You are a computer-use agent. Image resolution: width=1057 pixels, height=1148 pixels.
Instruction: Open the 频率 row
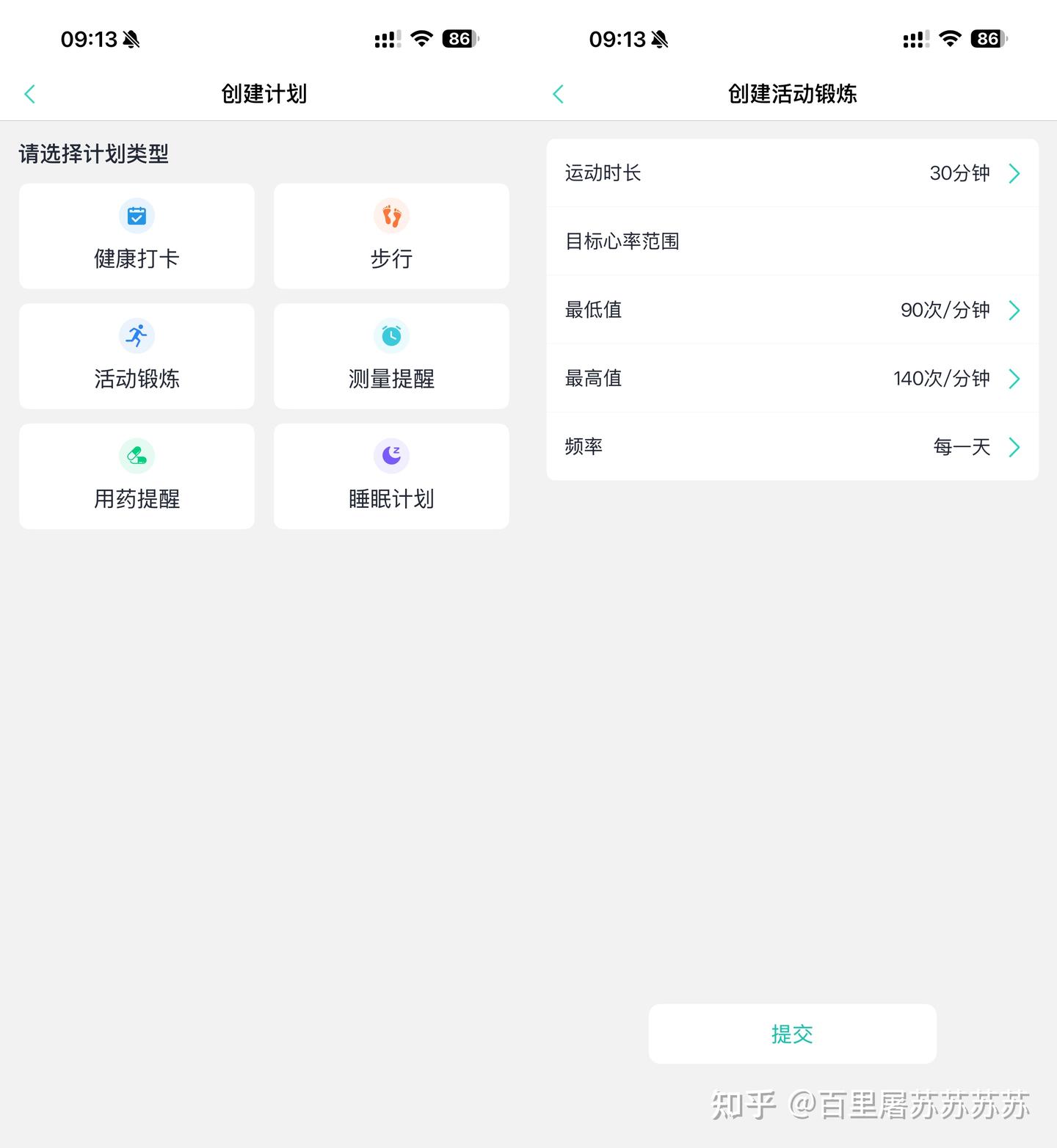[793, 446]
